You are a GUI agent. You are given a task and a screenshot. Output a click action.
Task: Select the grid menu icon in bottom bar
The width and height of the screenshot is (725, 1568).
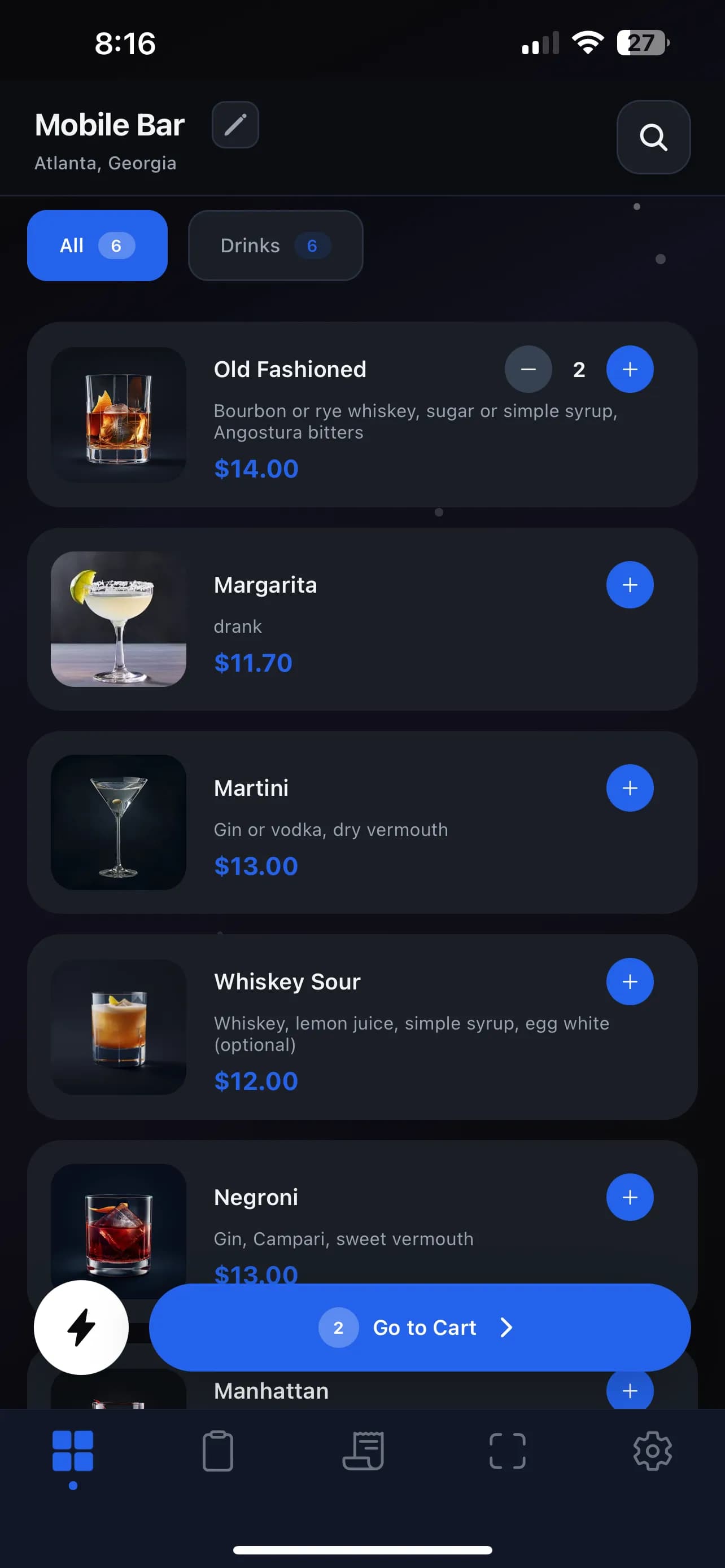coord(72,1451)
